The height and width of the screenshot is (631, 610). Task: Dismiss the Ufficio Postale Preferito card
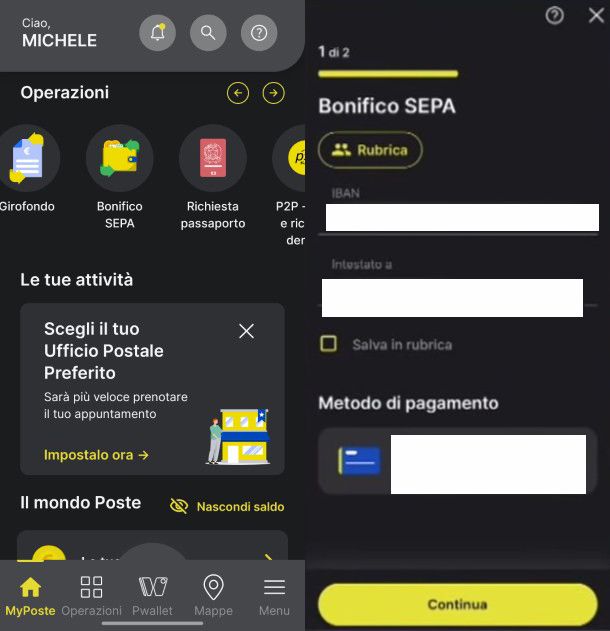point(246,331)
